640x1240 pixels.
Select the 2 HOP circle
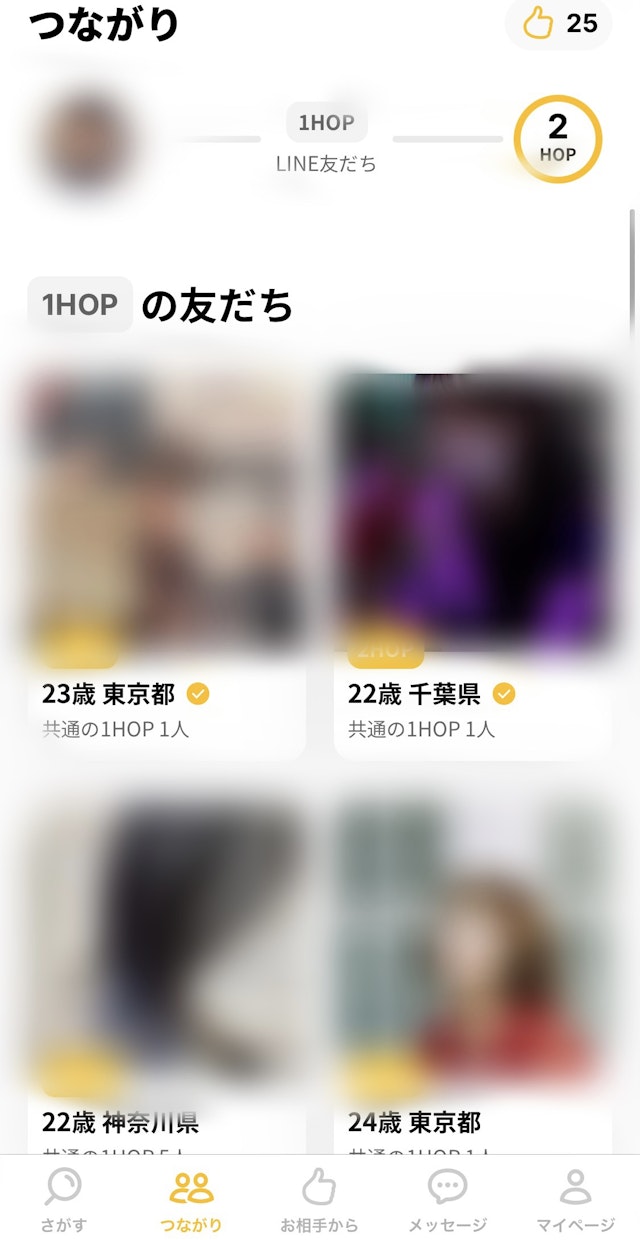[557, 138]
